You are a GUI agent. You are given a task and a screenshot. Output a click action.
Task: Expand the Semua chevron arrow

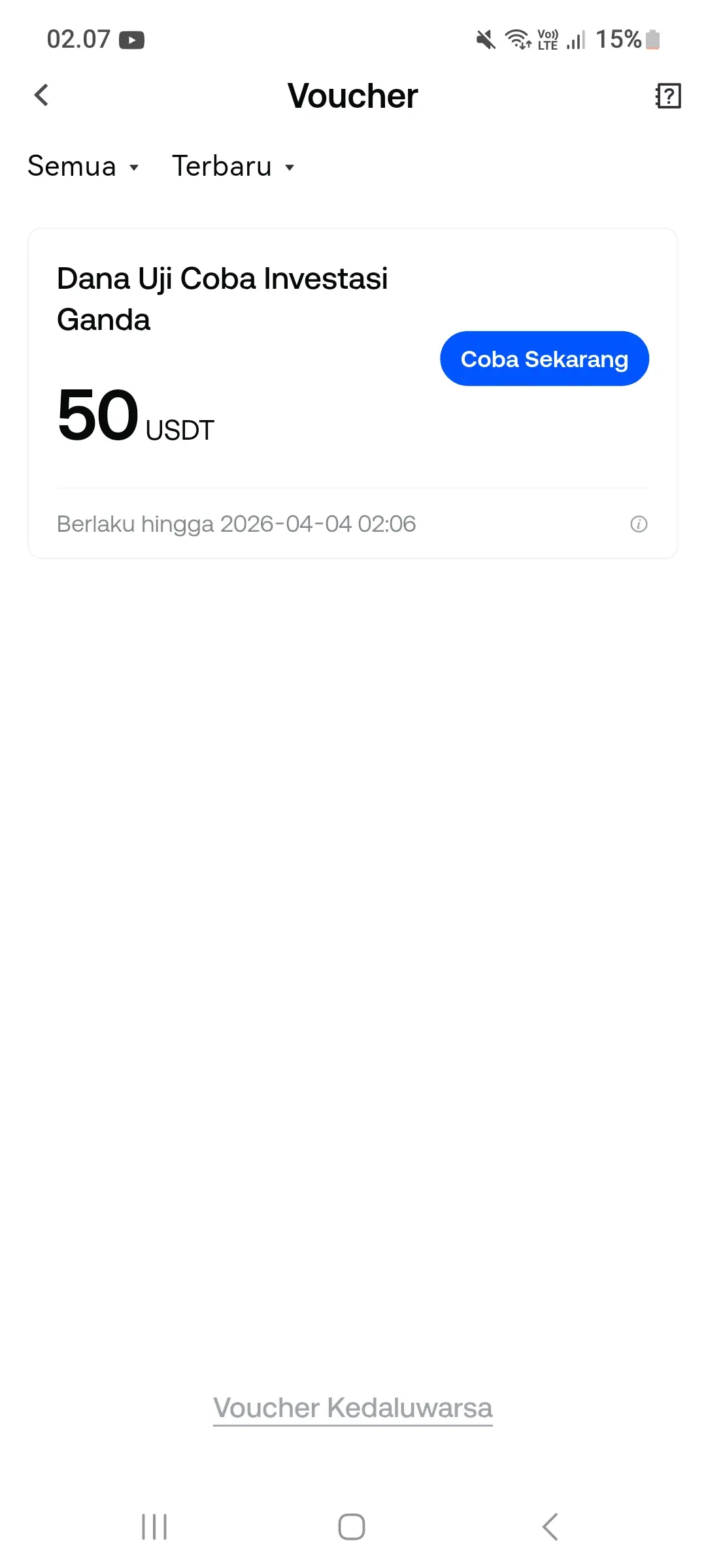(x=134, y=168)
